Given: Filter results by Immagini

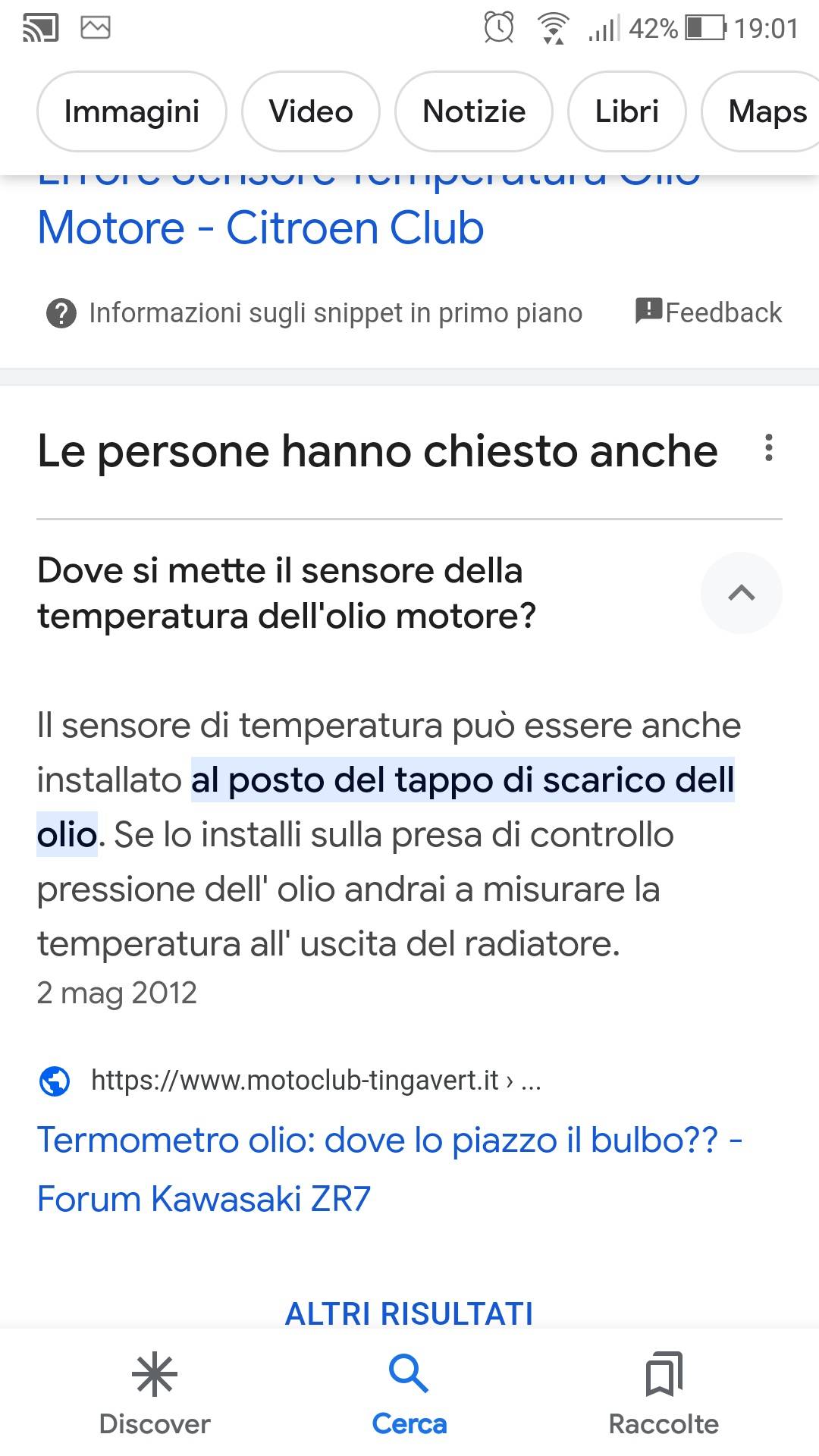Looking at the screenshot, I should coord(132,111).
